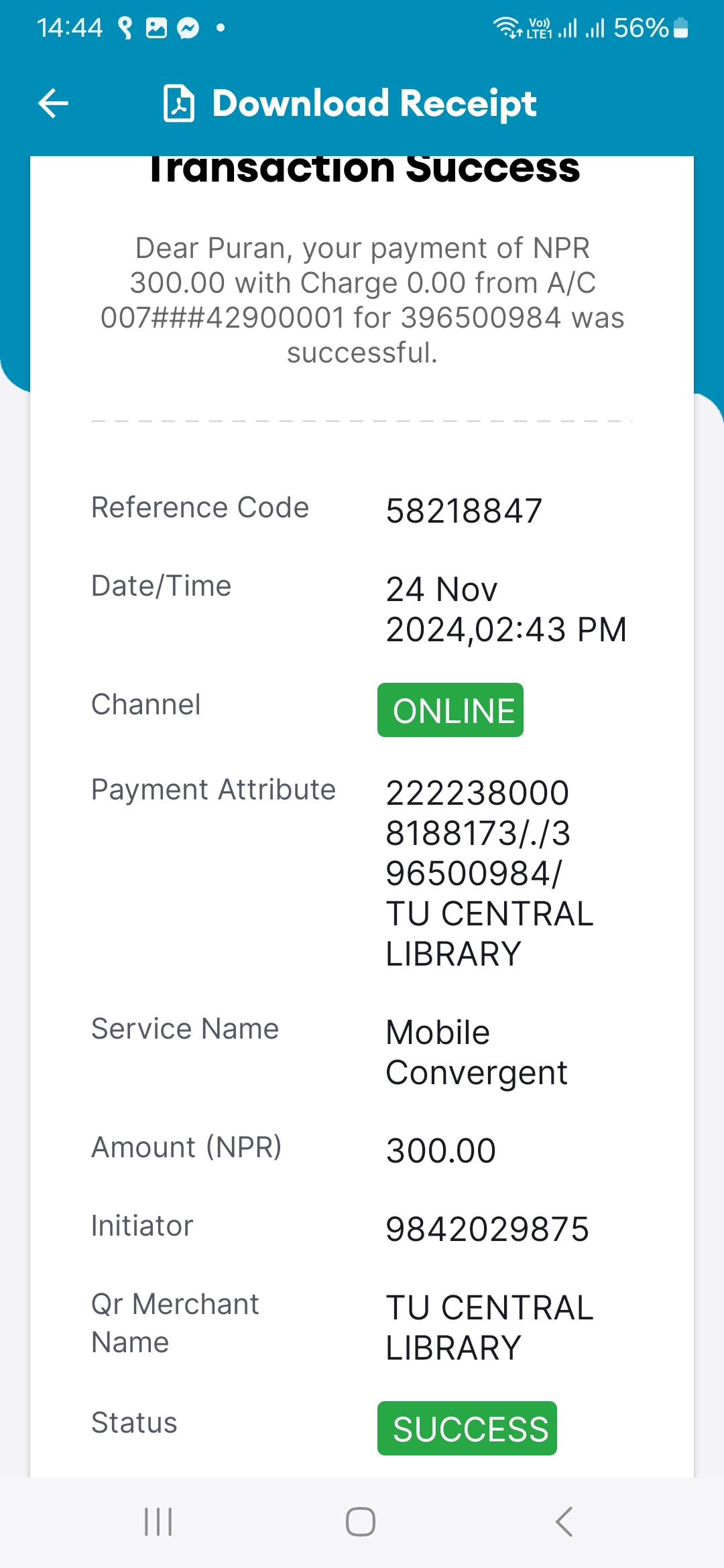The height and width of the screenshot is (1568, 724).
Task: Go back using the top-left arrow
Action: 53,104
